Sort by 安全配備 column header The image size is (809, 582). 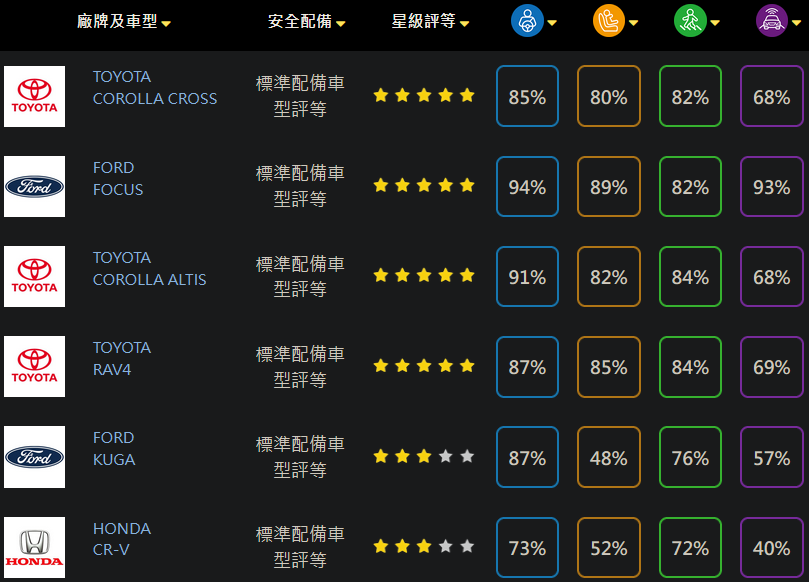tap(306, 21)
